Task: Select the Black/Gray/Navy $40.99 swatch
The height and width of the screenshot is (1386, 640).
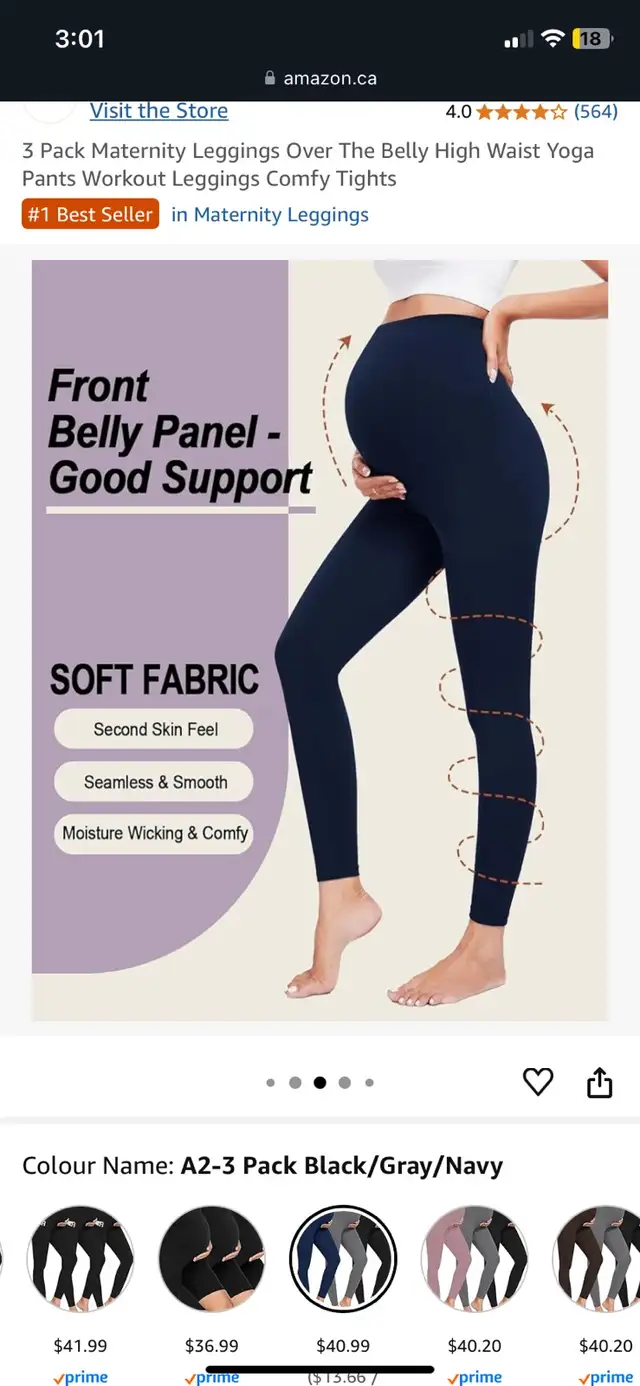Action: 343,1259
